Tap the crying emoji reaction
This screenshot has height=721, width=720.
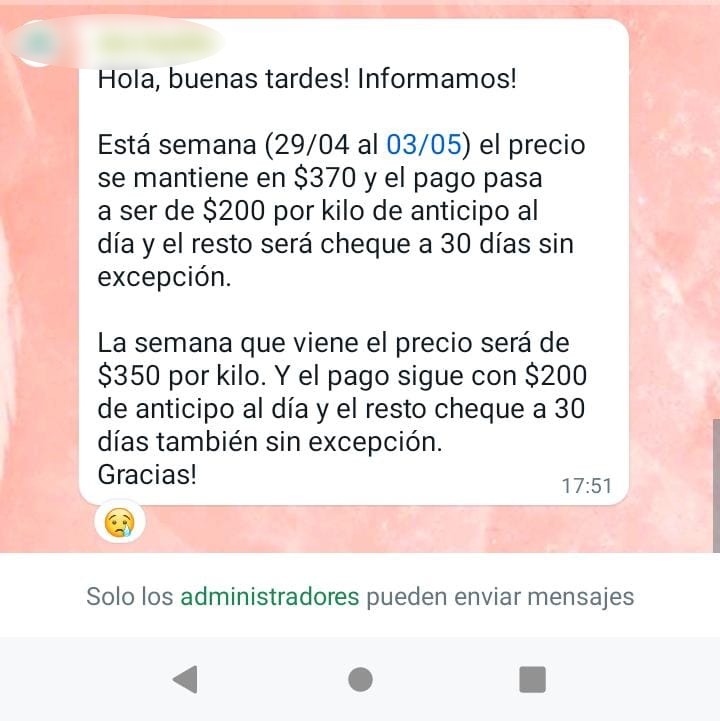(119, 522)
